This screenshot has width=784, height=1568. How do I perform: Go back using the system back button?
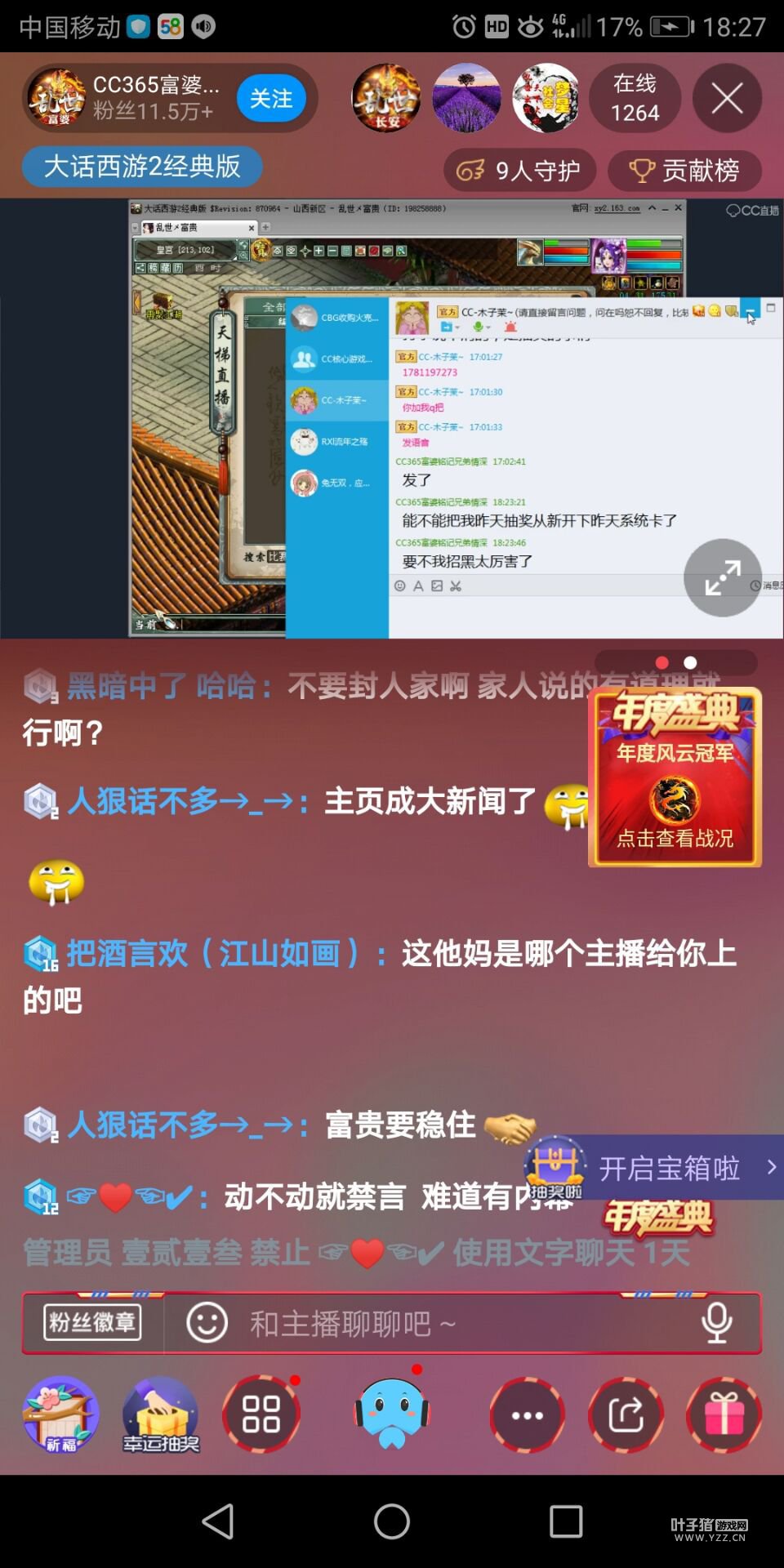(x=218, y=1521)
